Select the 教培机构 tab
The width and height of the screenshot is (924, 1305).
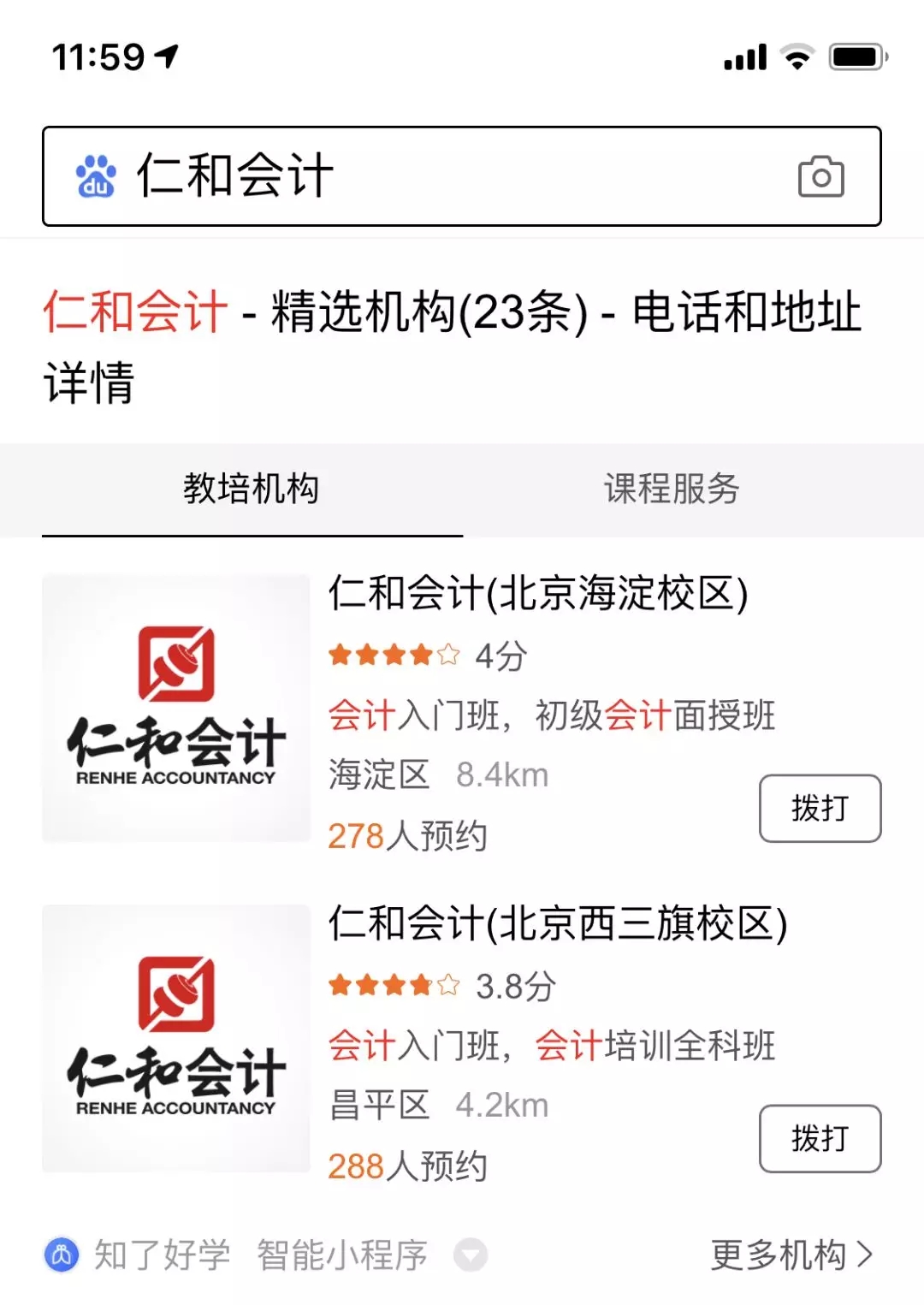252,489
